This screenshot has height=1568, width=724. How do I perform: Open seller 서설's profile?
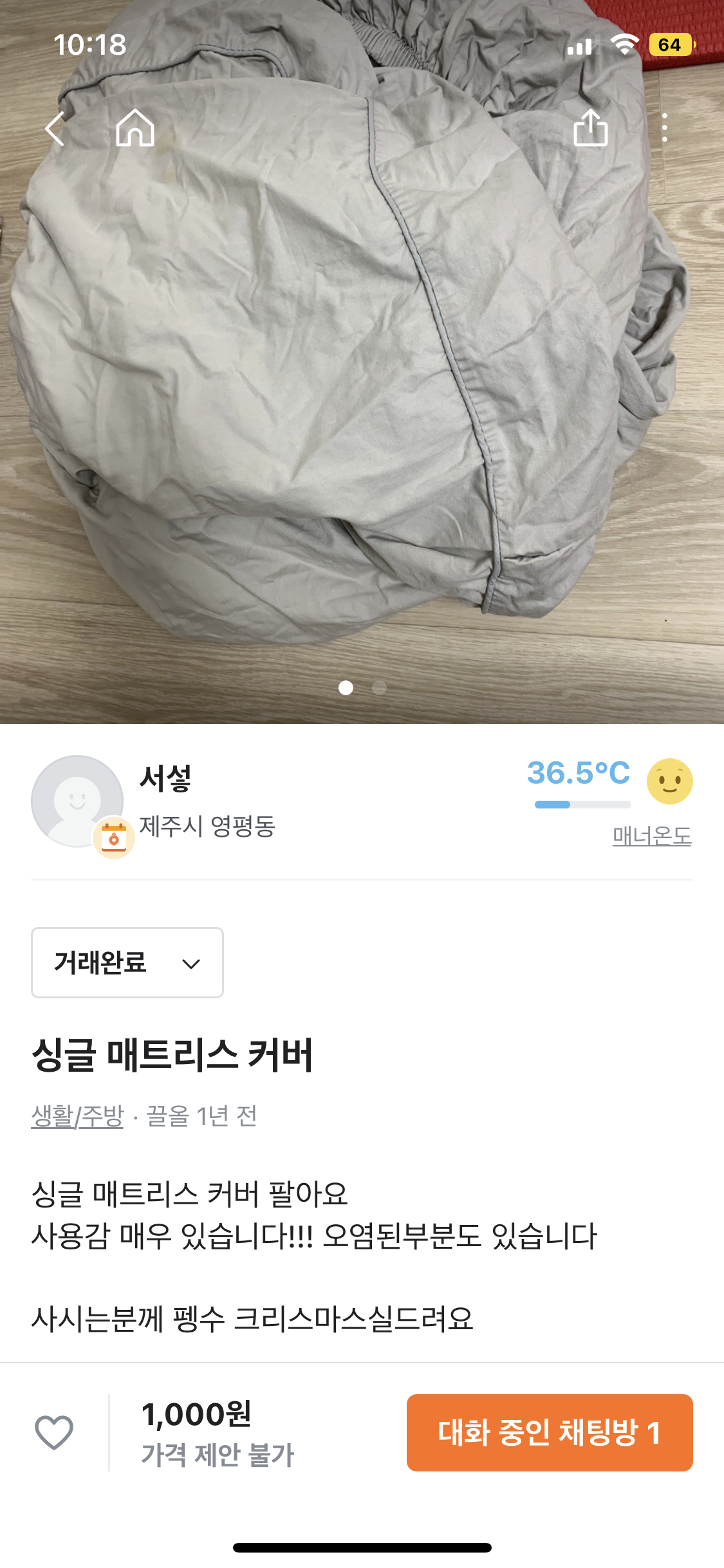tap(166, 779)
